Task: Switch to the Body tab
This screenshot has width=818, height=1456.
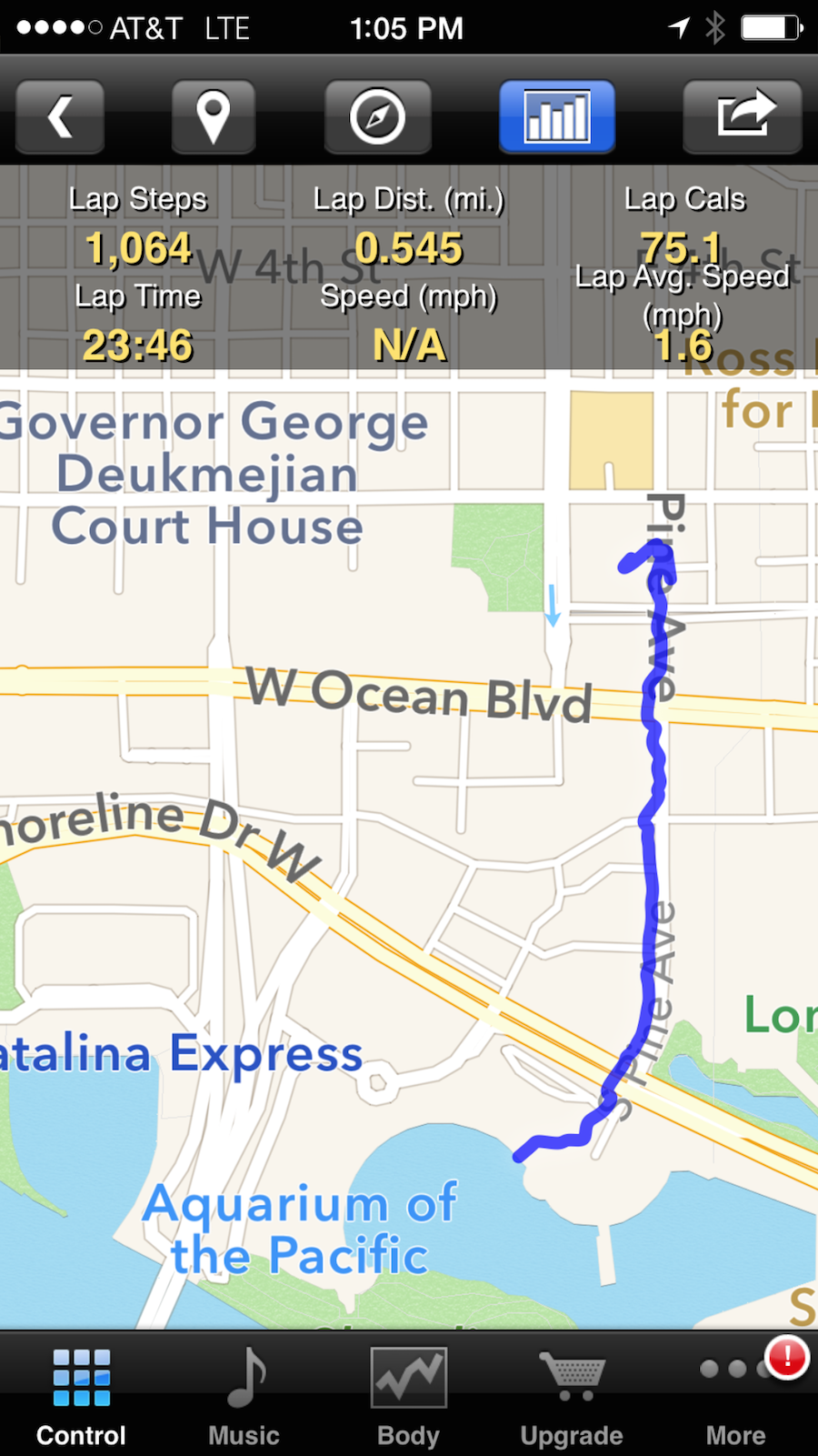Action: pos(408,1396)
